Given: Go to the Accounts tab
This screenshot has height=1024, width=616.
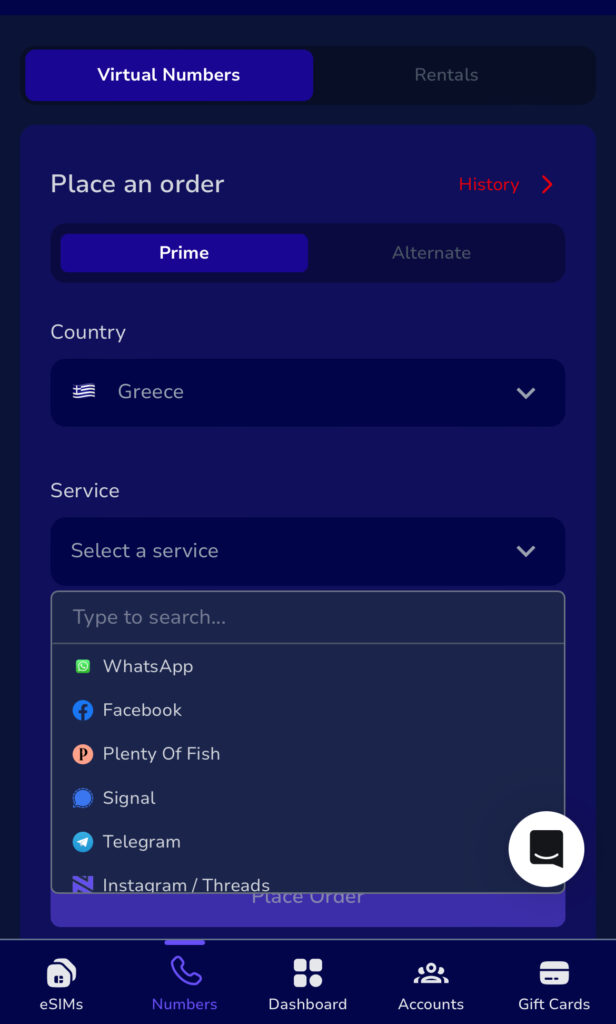Looking at the screenshot, I should (431, 984).
